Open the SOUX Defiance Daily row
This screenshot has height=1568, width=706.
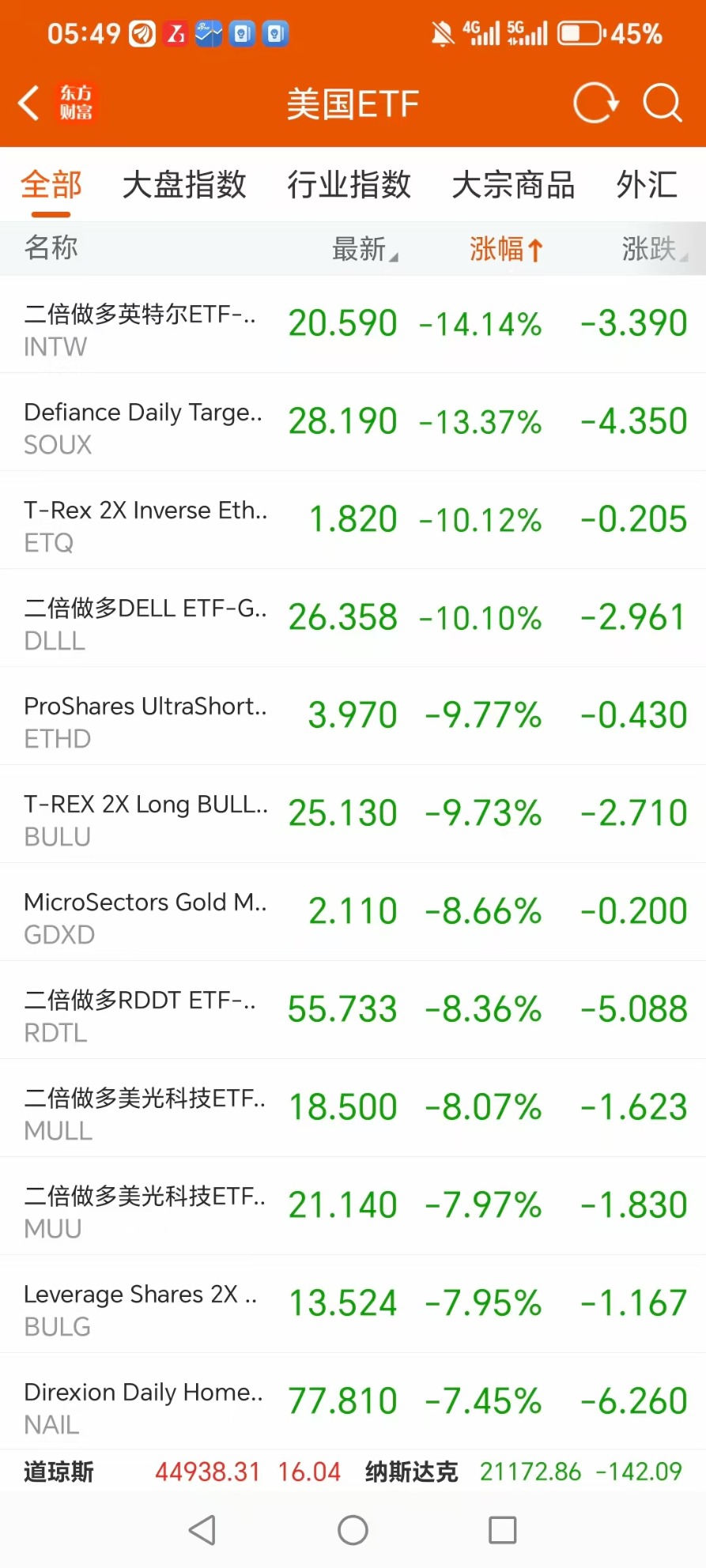(x=353, y=423)
